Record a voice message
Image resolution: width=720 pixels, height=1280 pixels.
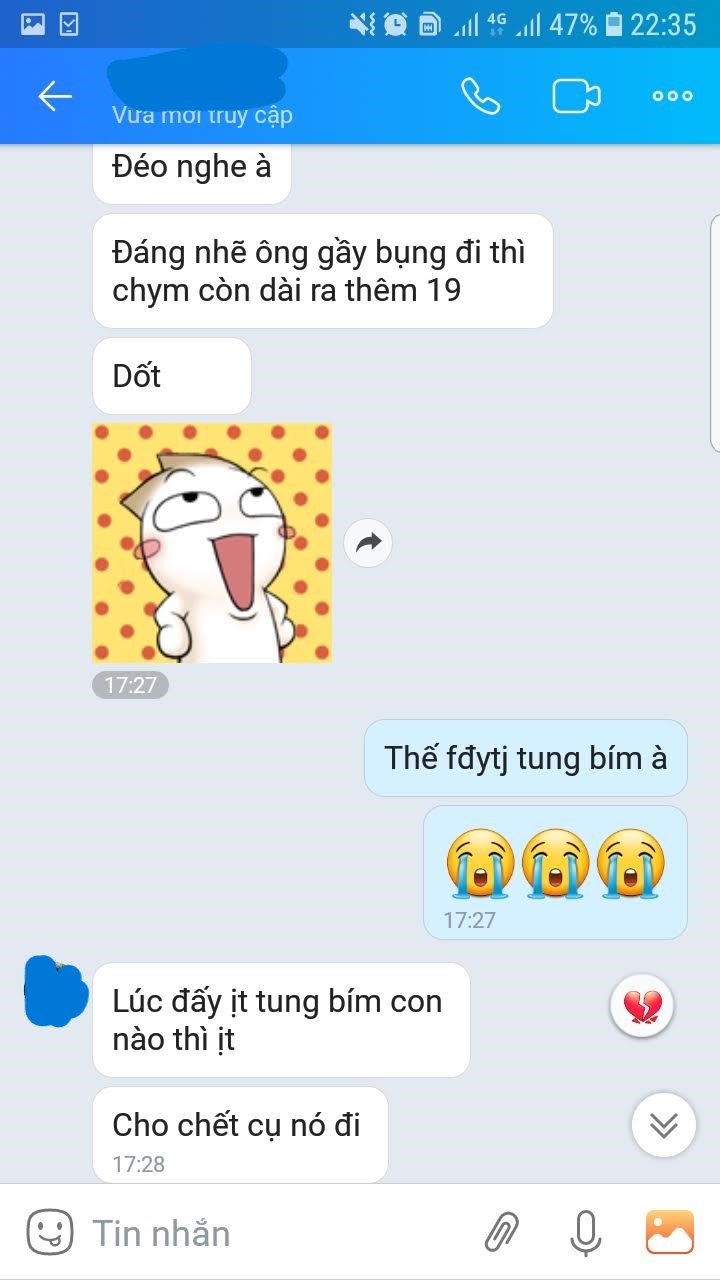coord(585,1232)
